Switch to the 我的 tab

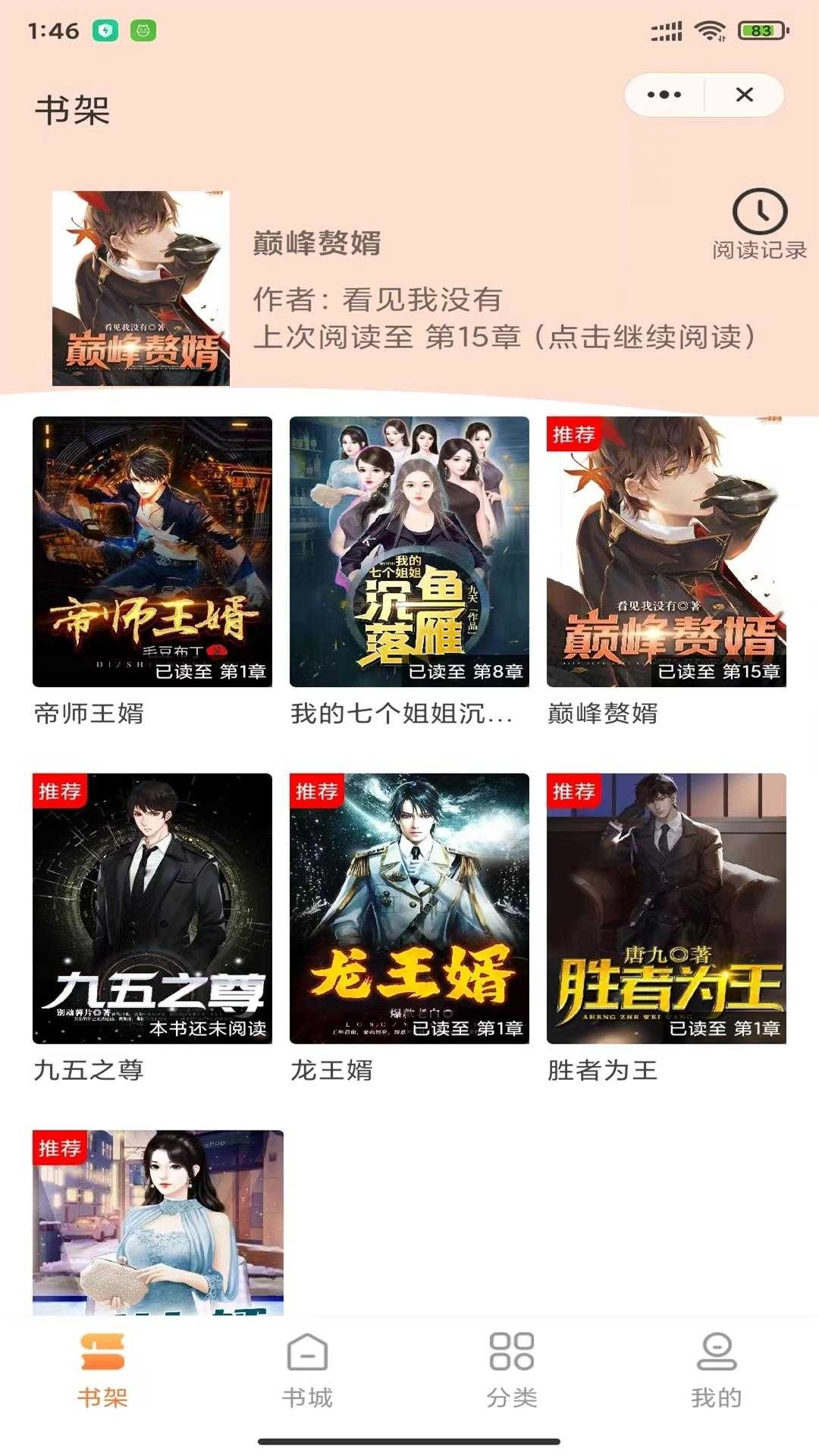[x=716, y=1370]
